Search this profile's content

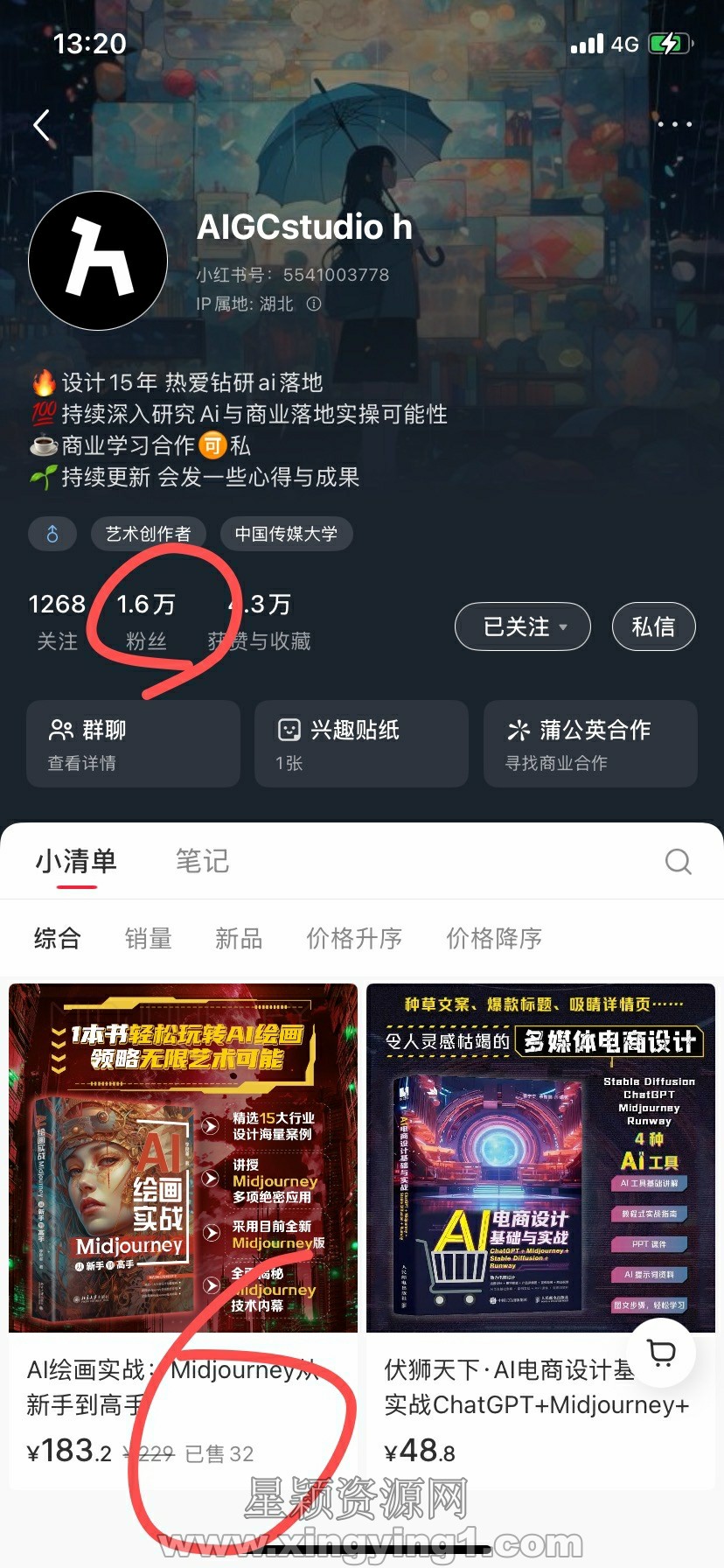(678, 862)
